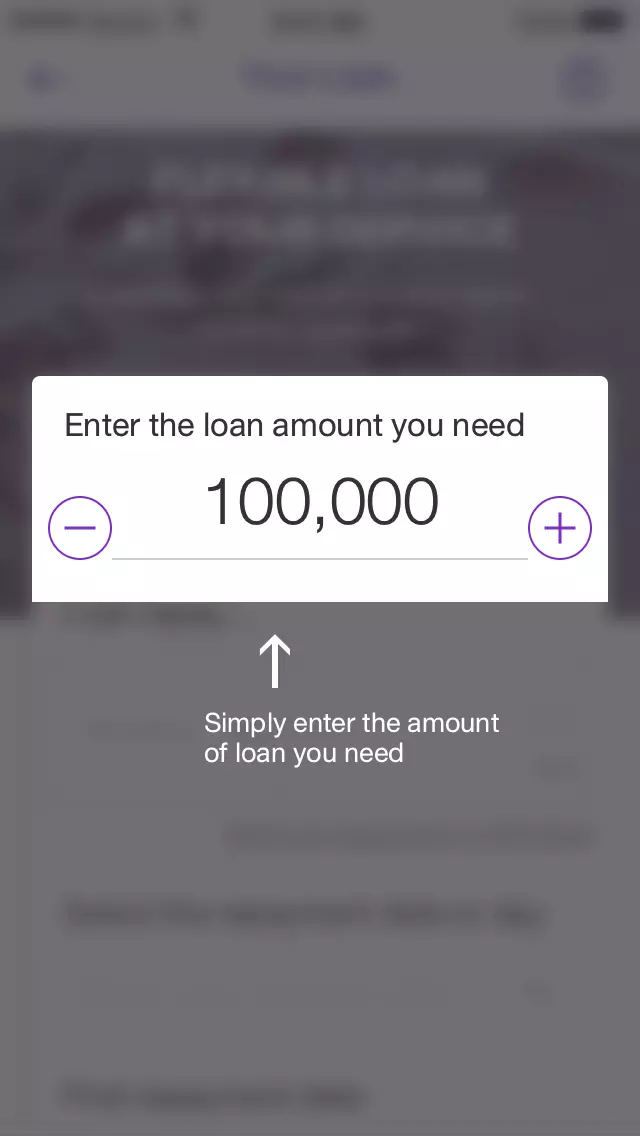Decrease the loan amount with minus button
The width and height of the screenshot is (640, 1136).
[80, 527]
